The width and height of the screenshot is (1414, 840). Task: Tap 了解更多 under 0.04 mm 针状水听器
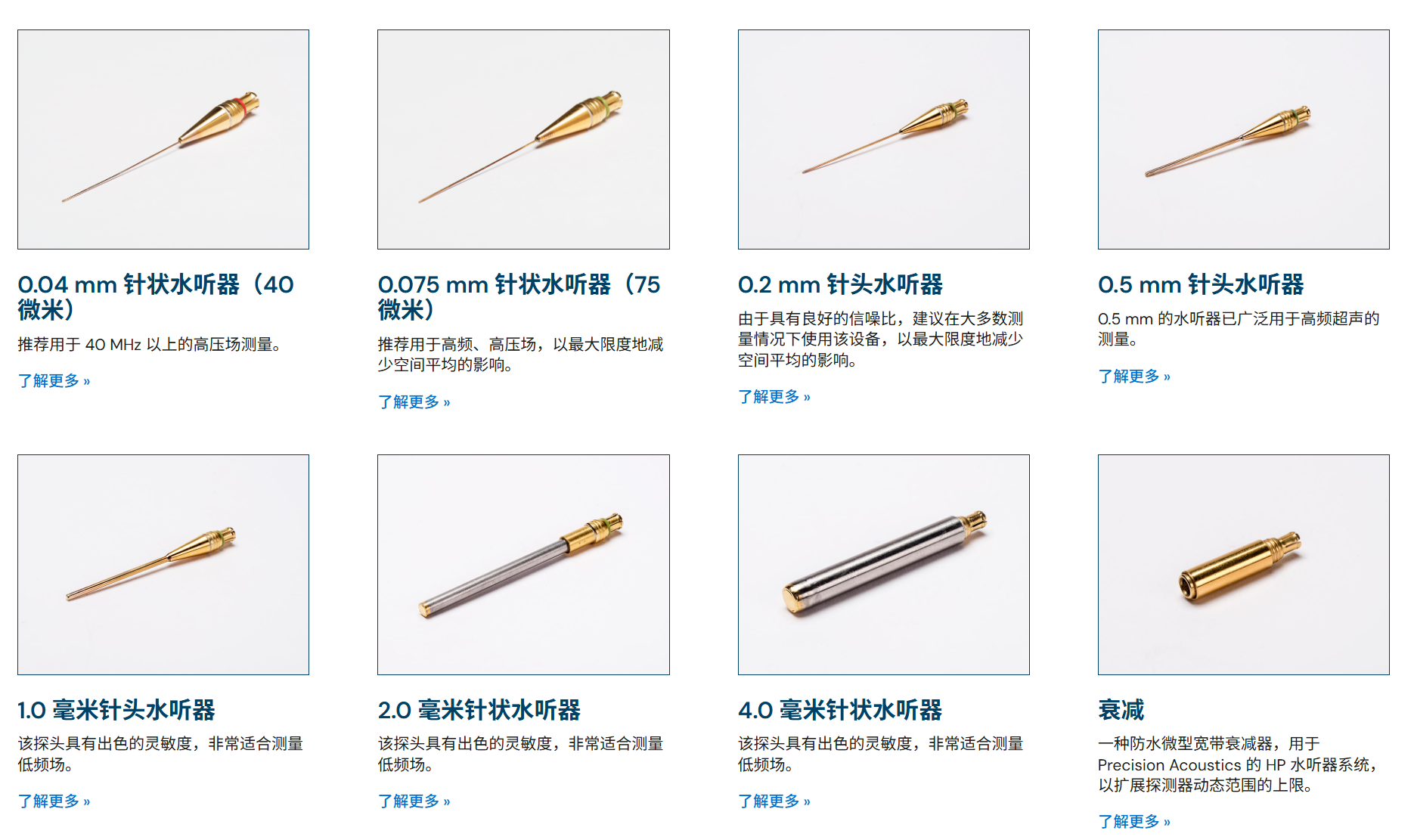point(54,380)
